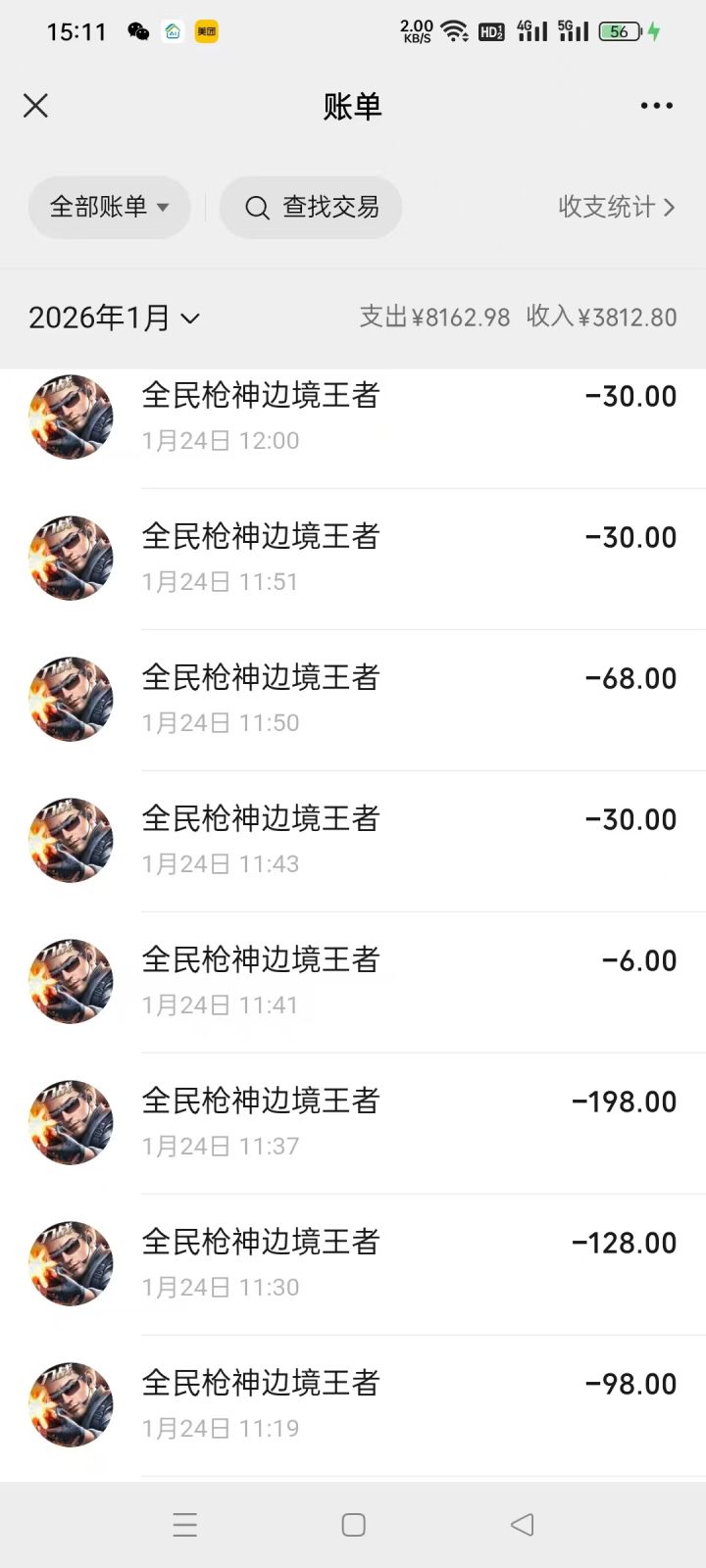This screenshot has width=706, height=1568.
Task: Close the 账单 page with X
Action: coord(35,106)
